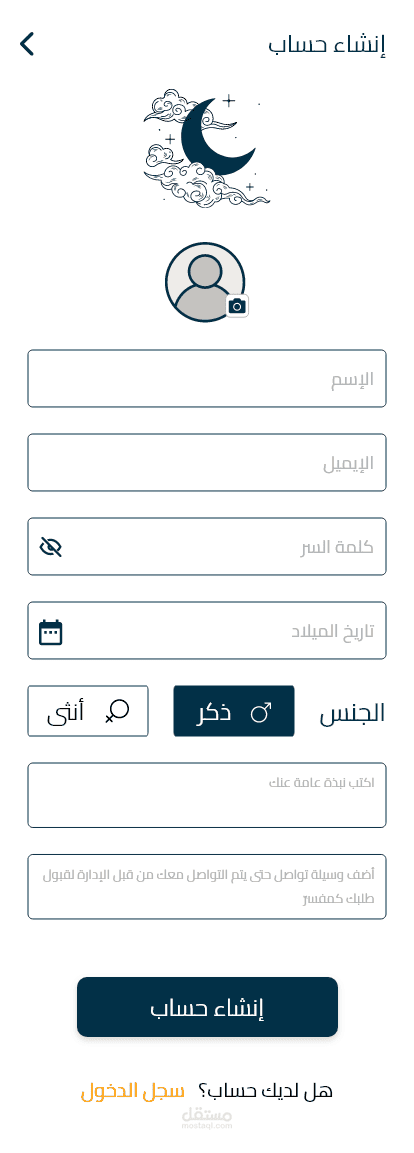This screenshot has height=1153, width=414.
Task: Tap the إنشاء حساب create account button
Action: [x=207, y=1007]
